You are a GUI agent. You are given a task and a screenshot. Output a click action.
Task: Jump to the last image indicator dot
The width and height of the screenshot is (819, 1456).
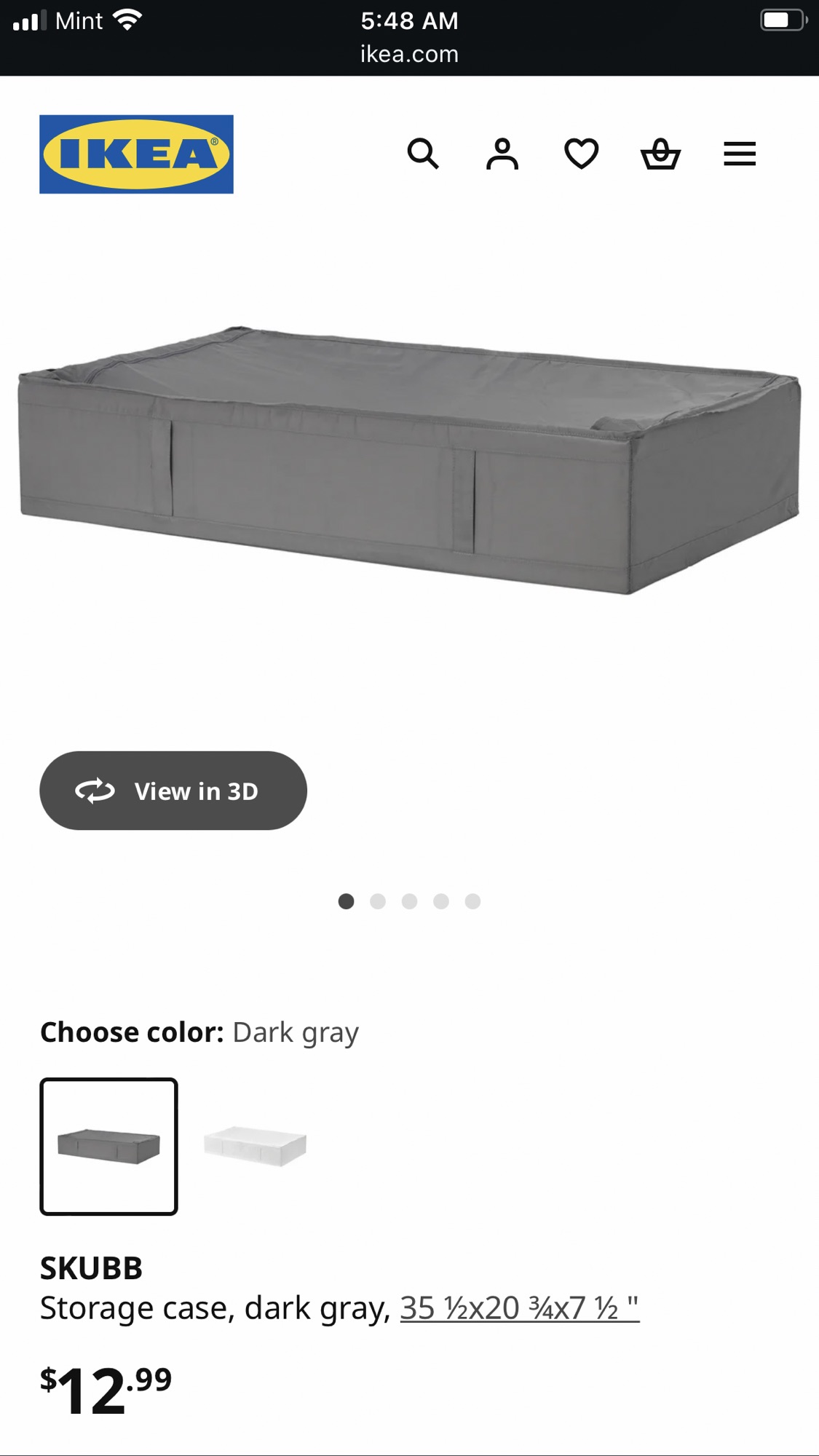[x=472, y=901]
